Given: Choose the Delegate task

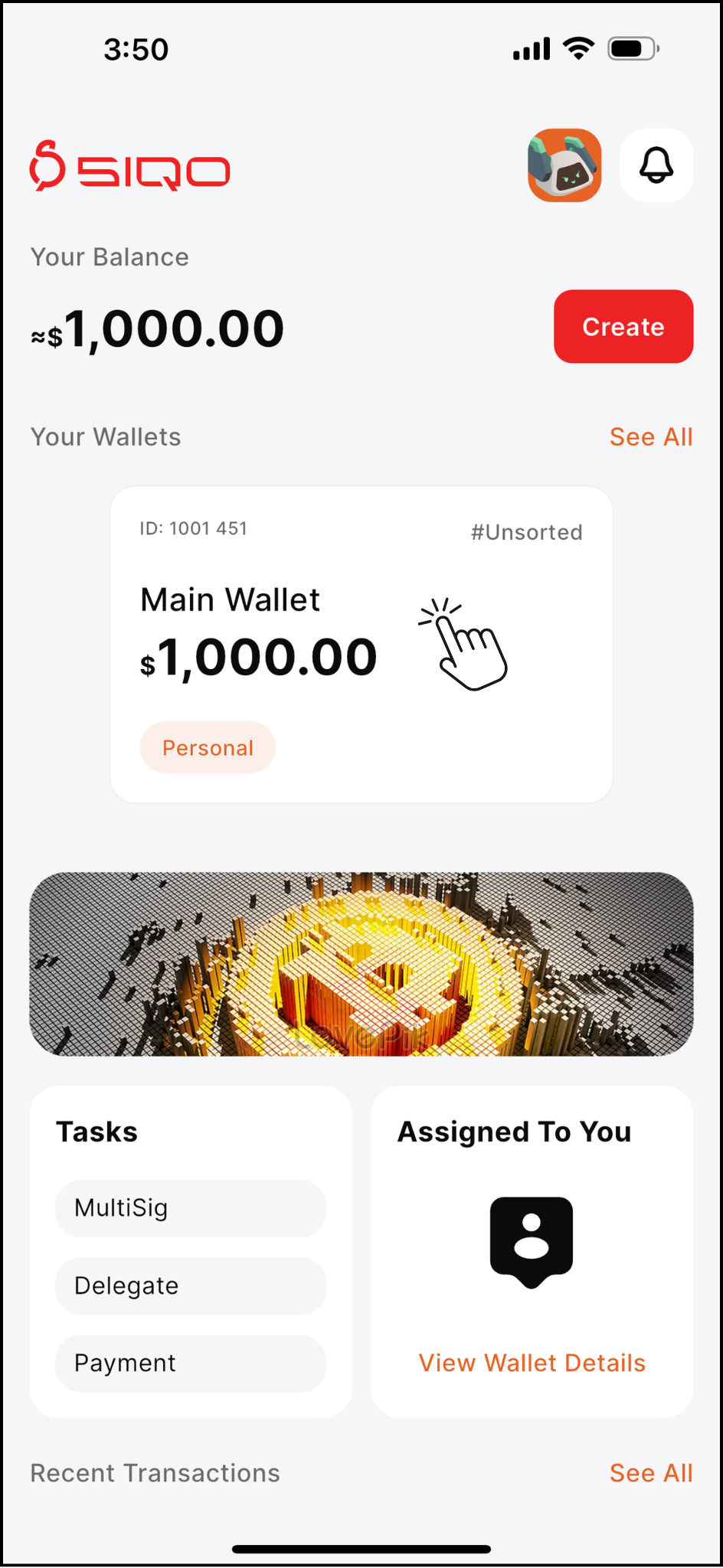Looking at the screenshot, I should [x=190, y=1285].
